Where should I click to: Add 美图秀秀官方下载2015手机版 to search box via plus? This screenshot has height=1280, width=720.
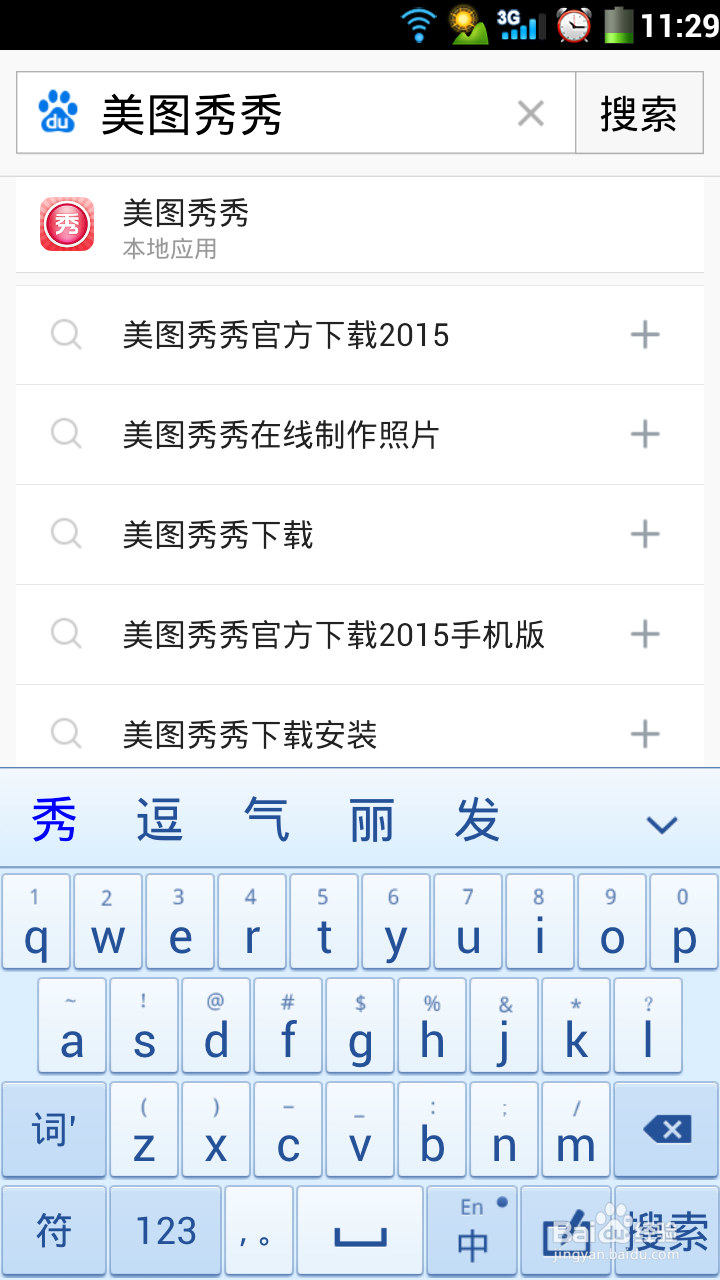click(645, 634)
